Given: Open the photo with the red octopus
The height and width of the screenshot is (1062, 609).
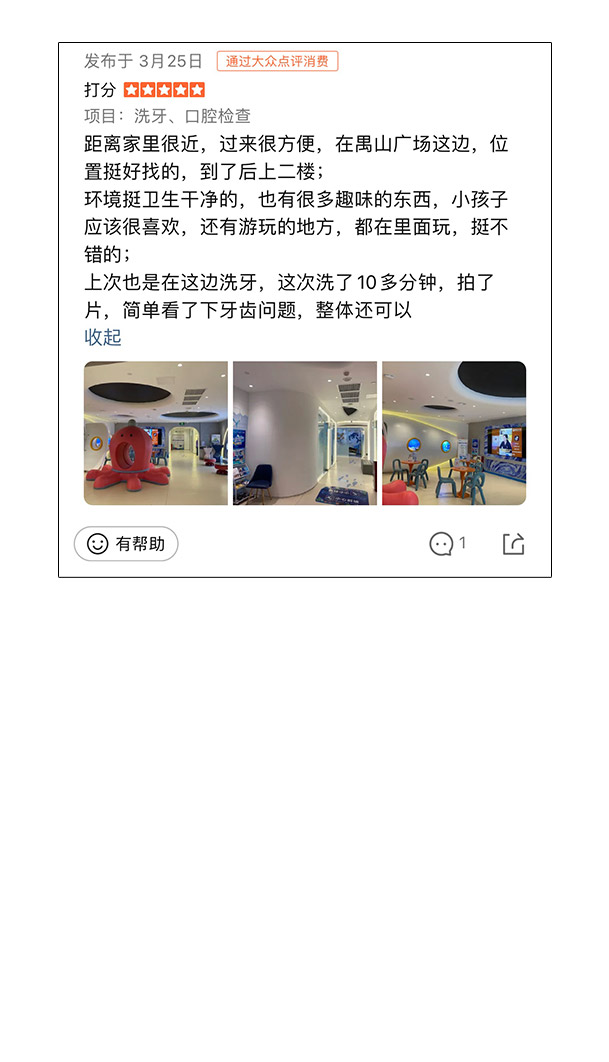Looking at the screenshot, I should [156, 433].
